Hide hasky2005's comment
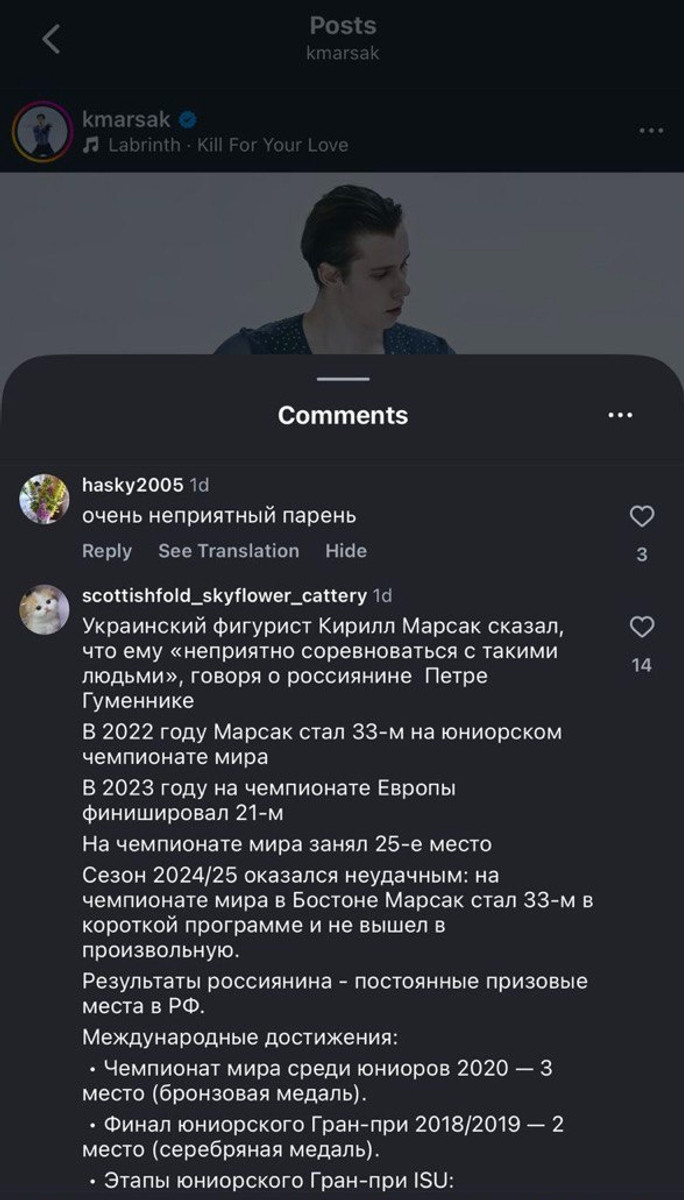 pyautogui.click(x=346, y=551)
